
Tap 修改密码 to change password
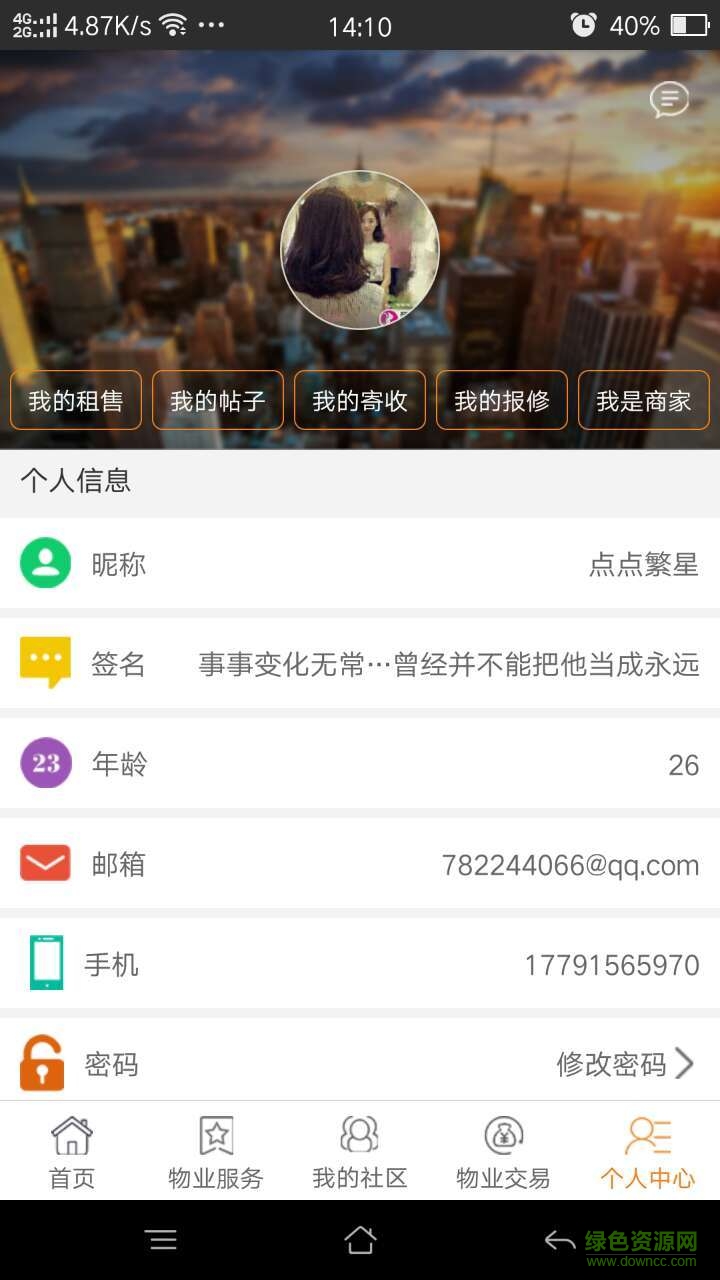pyautogui.click(x=624, y=1064)
